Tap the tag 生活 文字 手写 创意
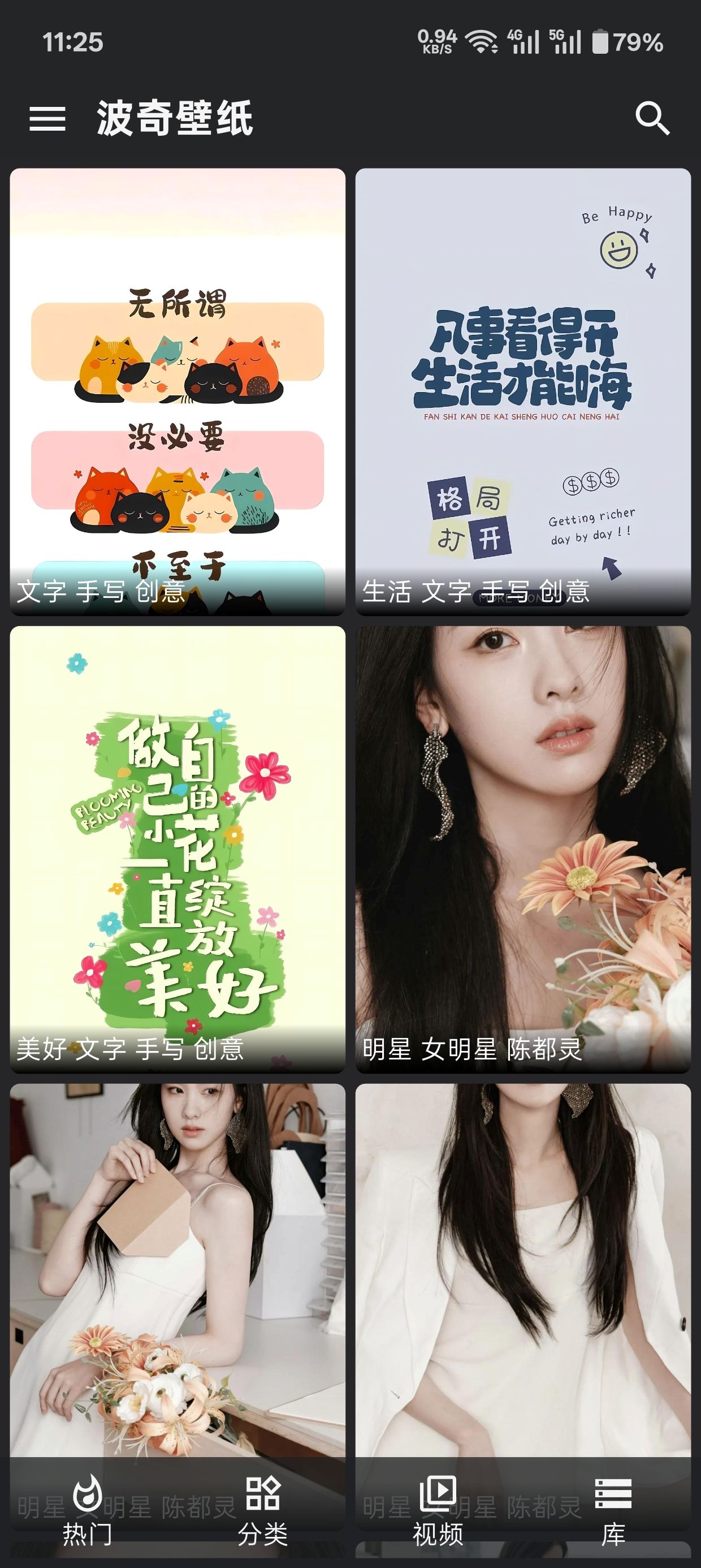Viewport: 701px width, 1568px height. (x=477, y=591)
